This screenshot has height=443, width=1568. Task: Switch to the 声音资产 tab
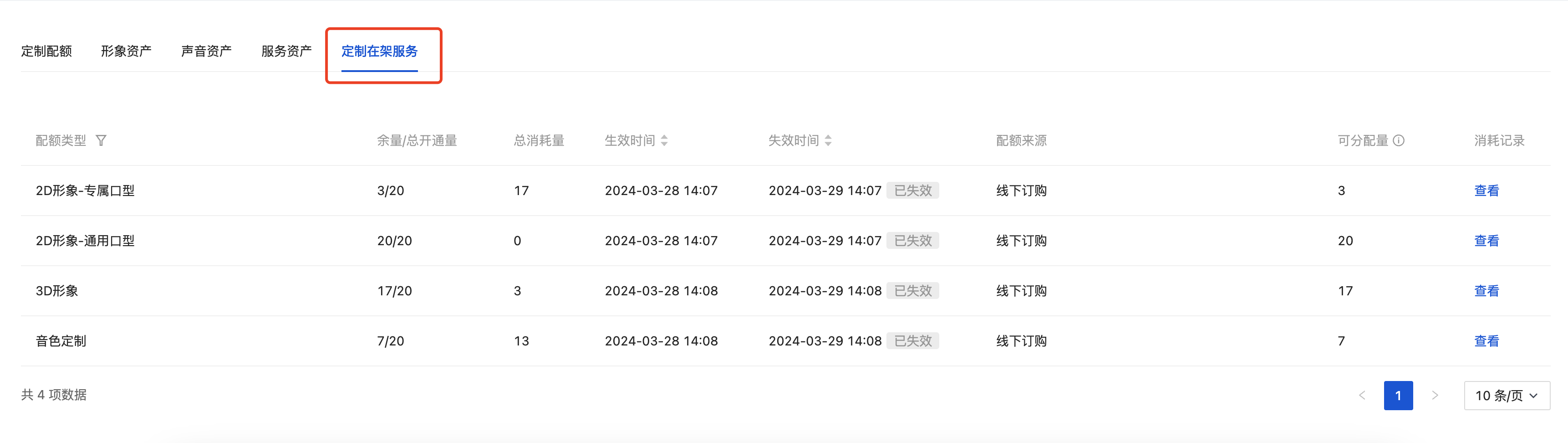(x=206, y=51)
